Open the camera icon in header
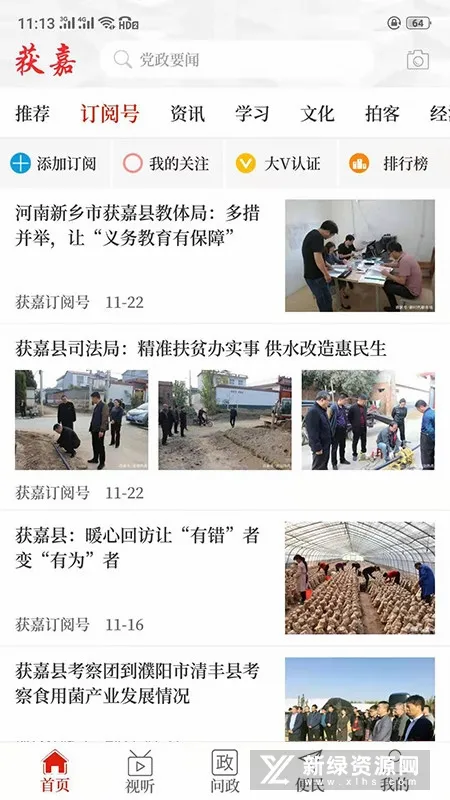The width and height of the screenshot is (450, 800). [x=417, y=60]
